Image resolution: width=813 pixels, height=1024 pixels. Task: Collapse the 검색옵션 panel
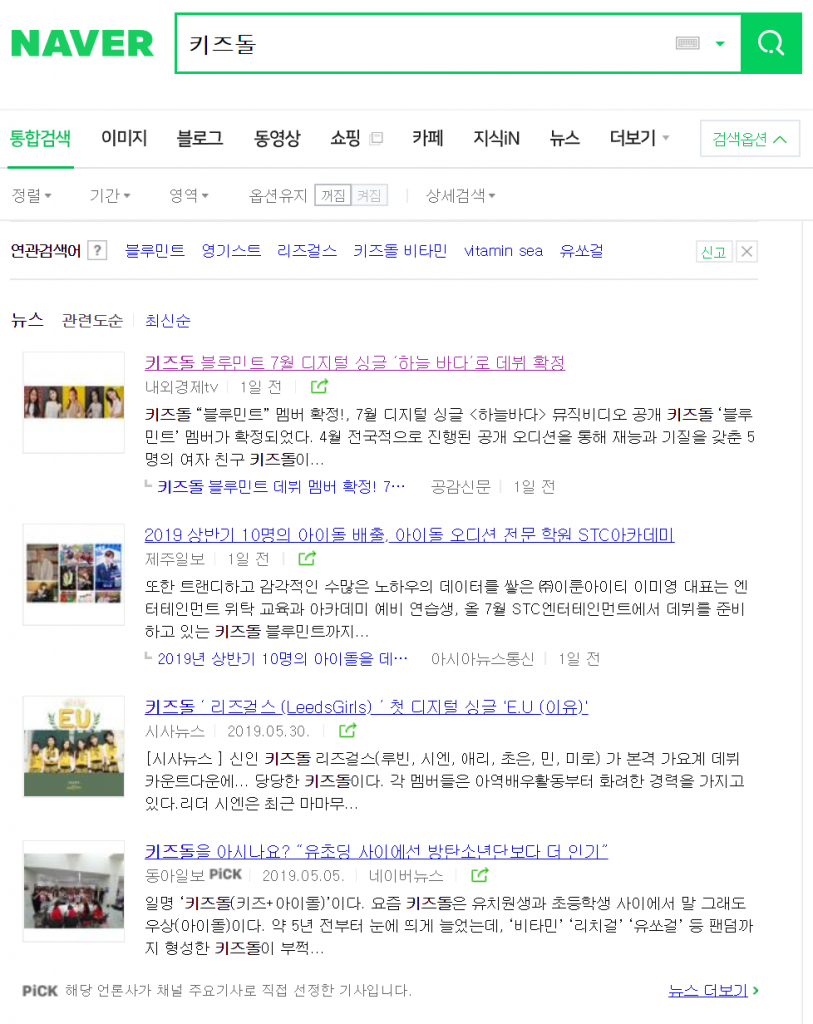coord(749,139)
